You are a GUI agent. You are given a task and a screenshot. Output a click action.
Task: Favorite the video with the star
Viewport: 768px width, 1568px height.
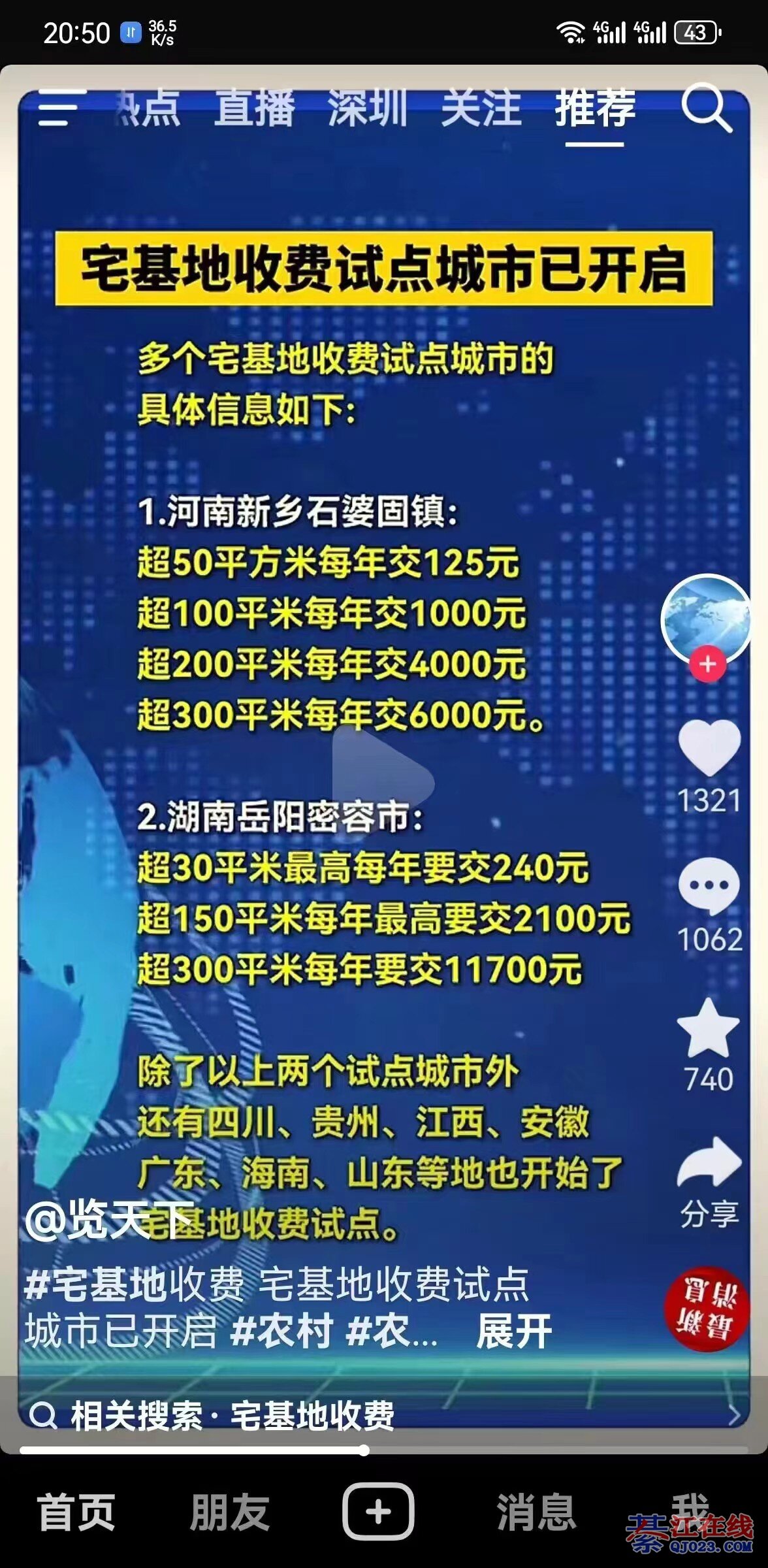(709, 1029)
